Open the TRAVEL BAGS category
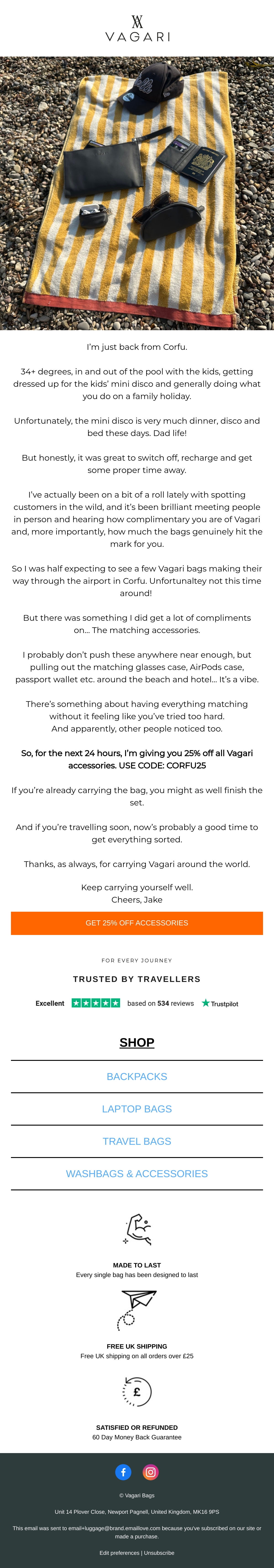The width and height of the screenshot is (274, 1568). point(137,1141)
